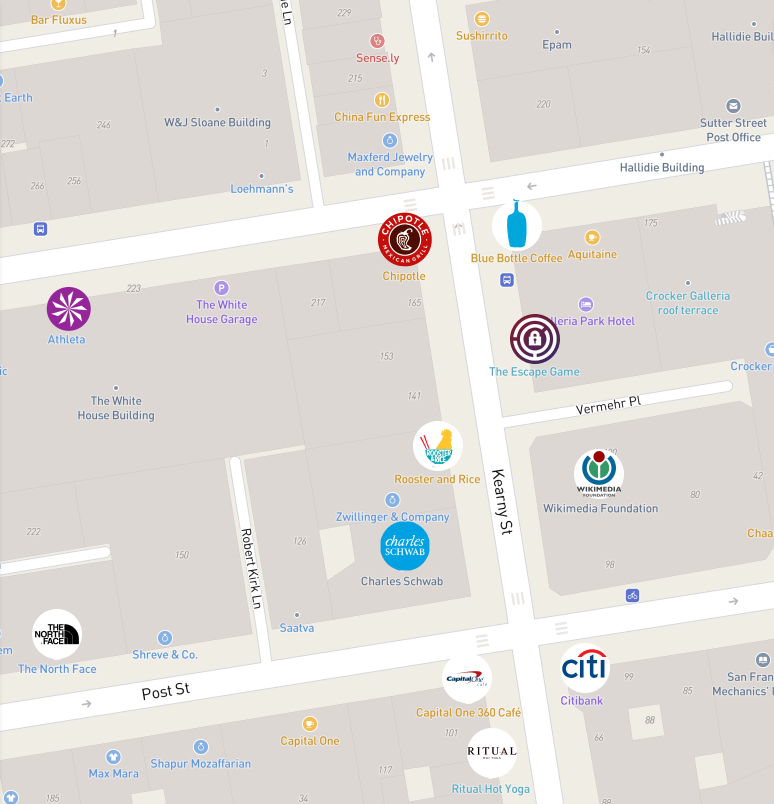The height and width of the screenshot is (804, 774).
Task: Open the Sutter Street Post Office marker
Action: point(733,106)
